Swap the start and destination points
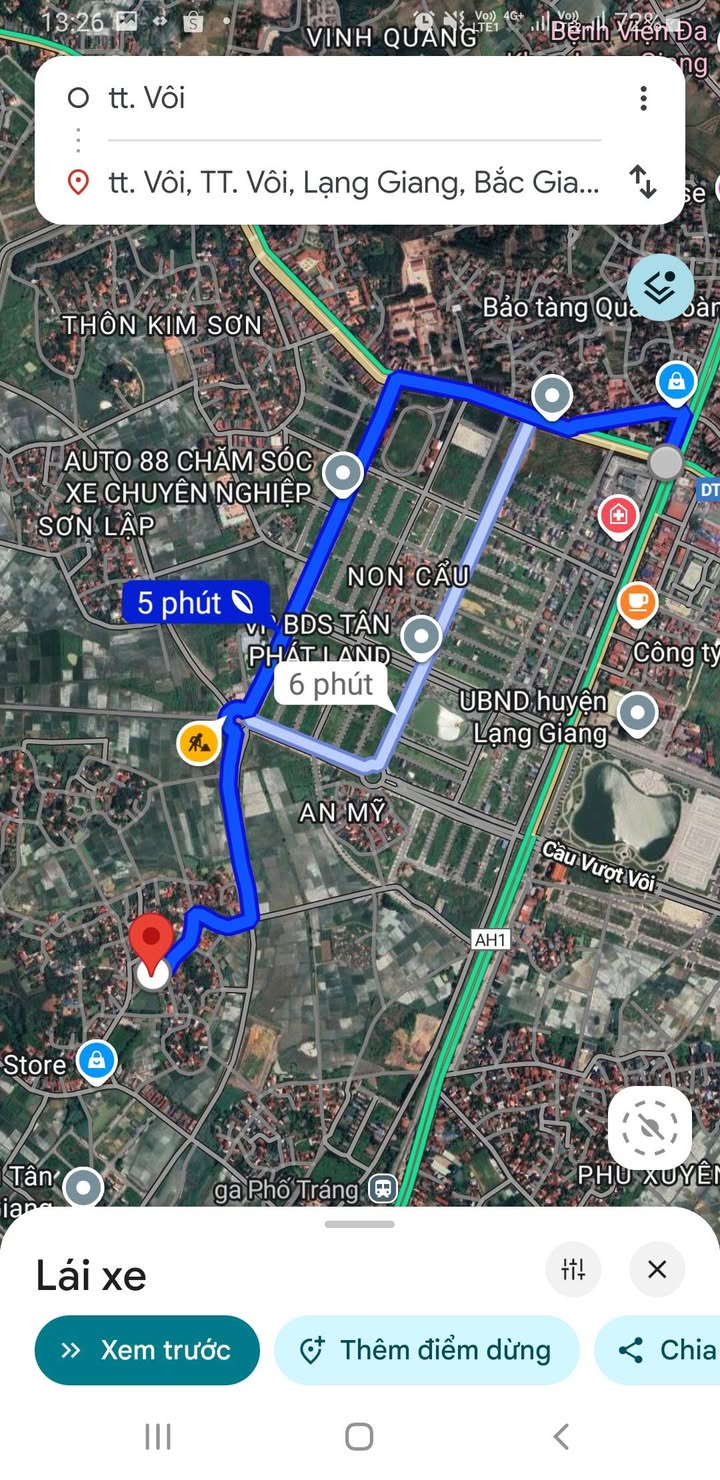 pos(642,182)
